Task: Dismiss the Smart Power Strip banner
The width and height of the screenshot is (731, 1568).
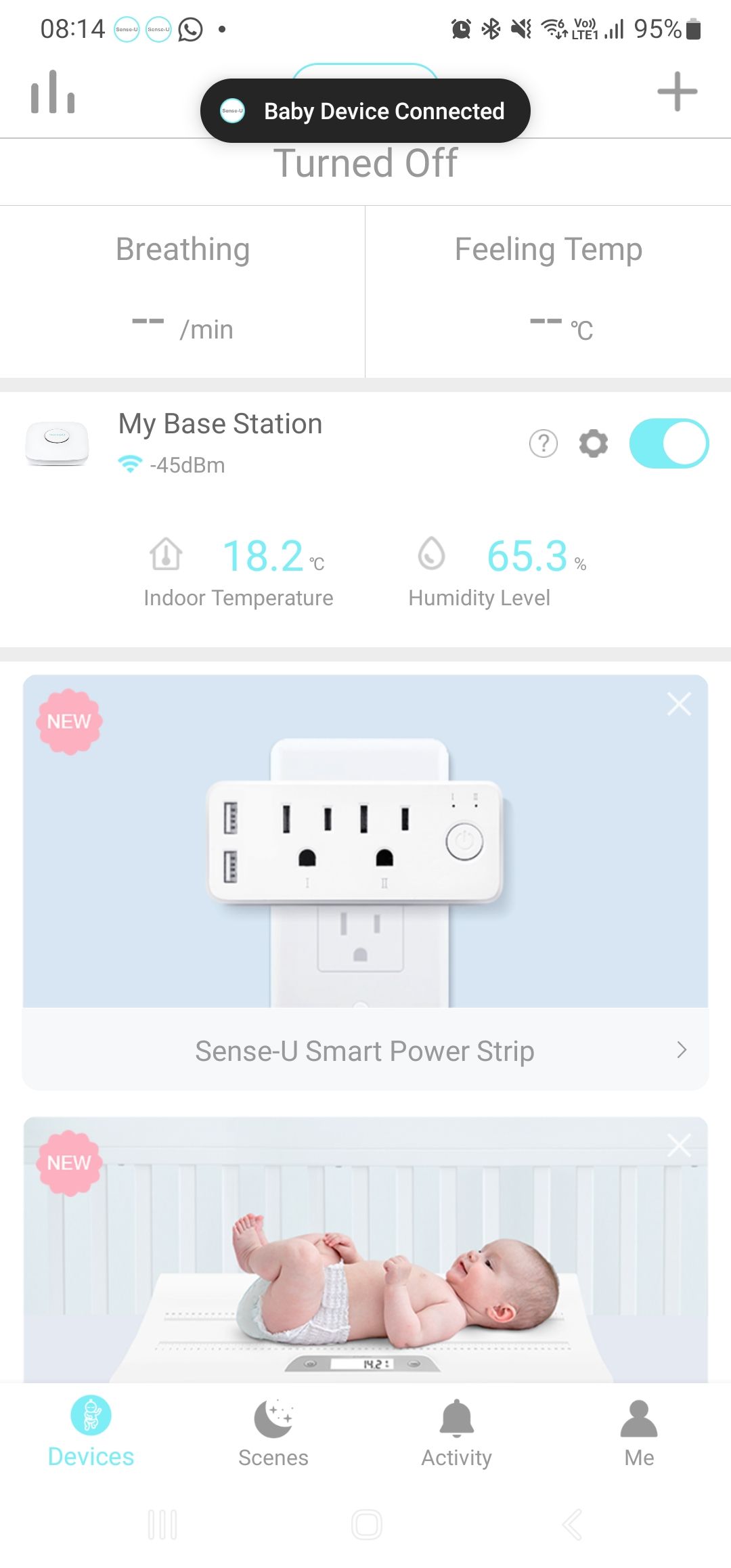Action: (x=679, y=704)
